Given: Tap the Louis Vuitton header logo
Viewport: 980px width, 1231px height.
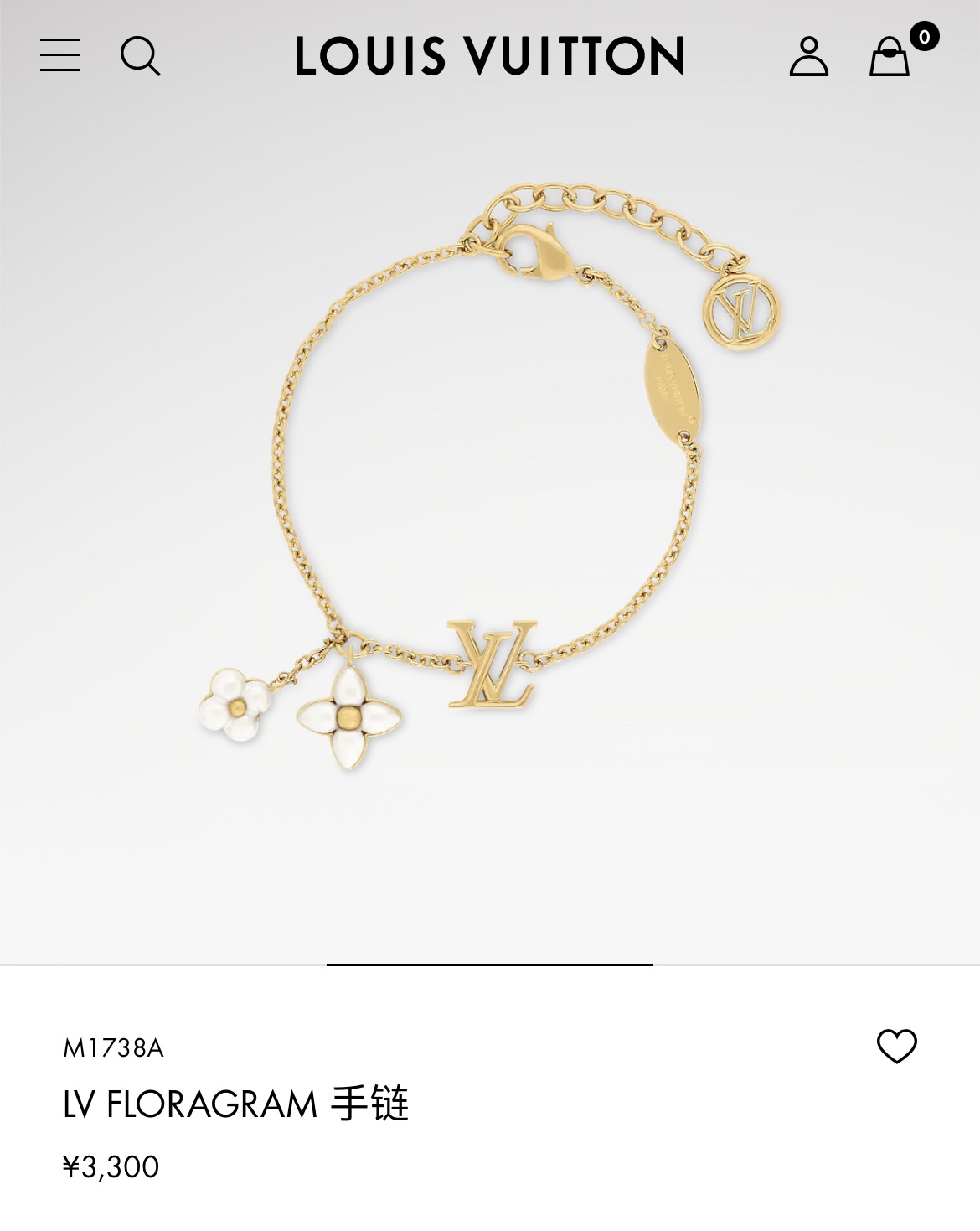Looking at the screenshot, I should [490, 56].
